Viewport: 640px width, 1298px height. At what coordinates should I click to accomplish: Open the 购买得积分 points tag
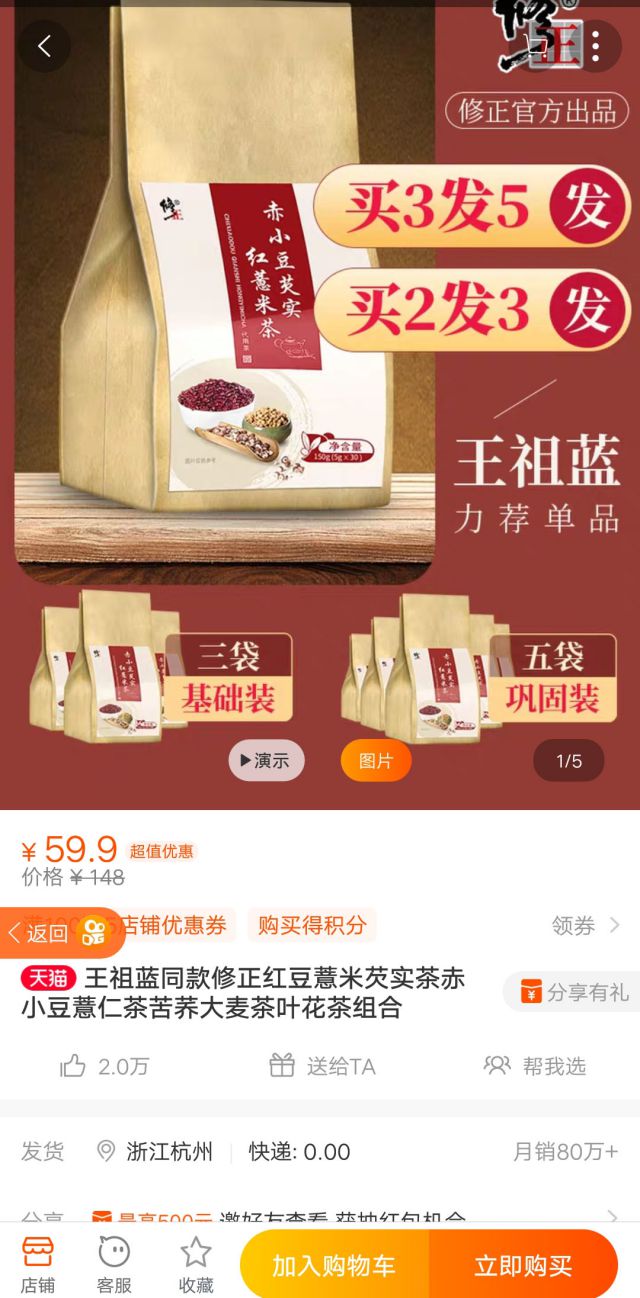[x=312, y=925]
